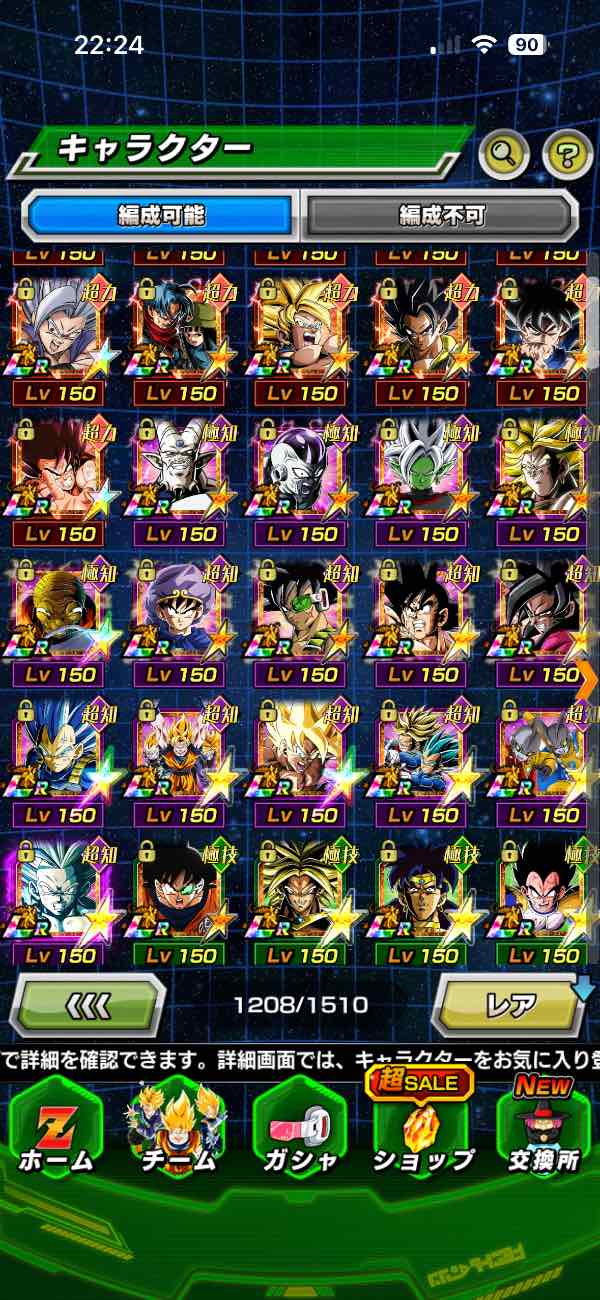
Task: Switch to the 編成不可 tab
Action: click(x=442, y=214)
